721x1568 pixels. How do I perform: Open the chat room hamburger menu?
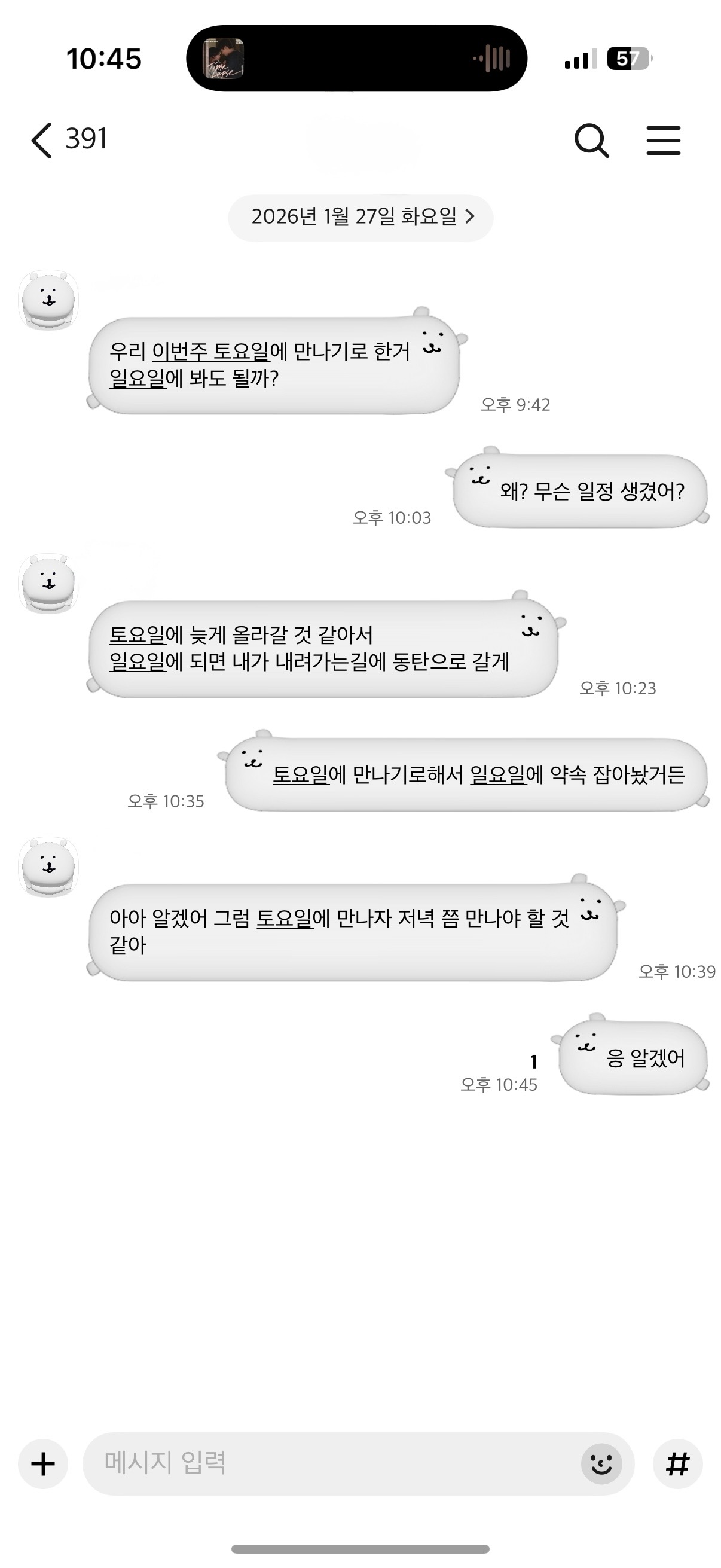point(663,141)
